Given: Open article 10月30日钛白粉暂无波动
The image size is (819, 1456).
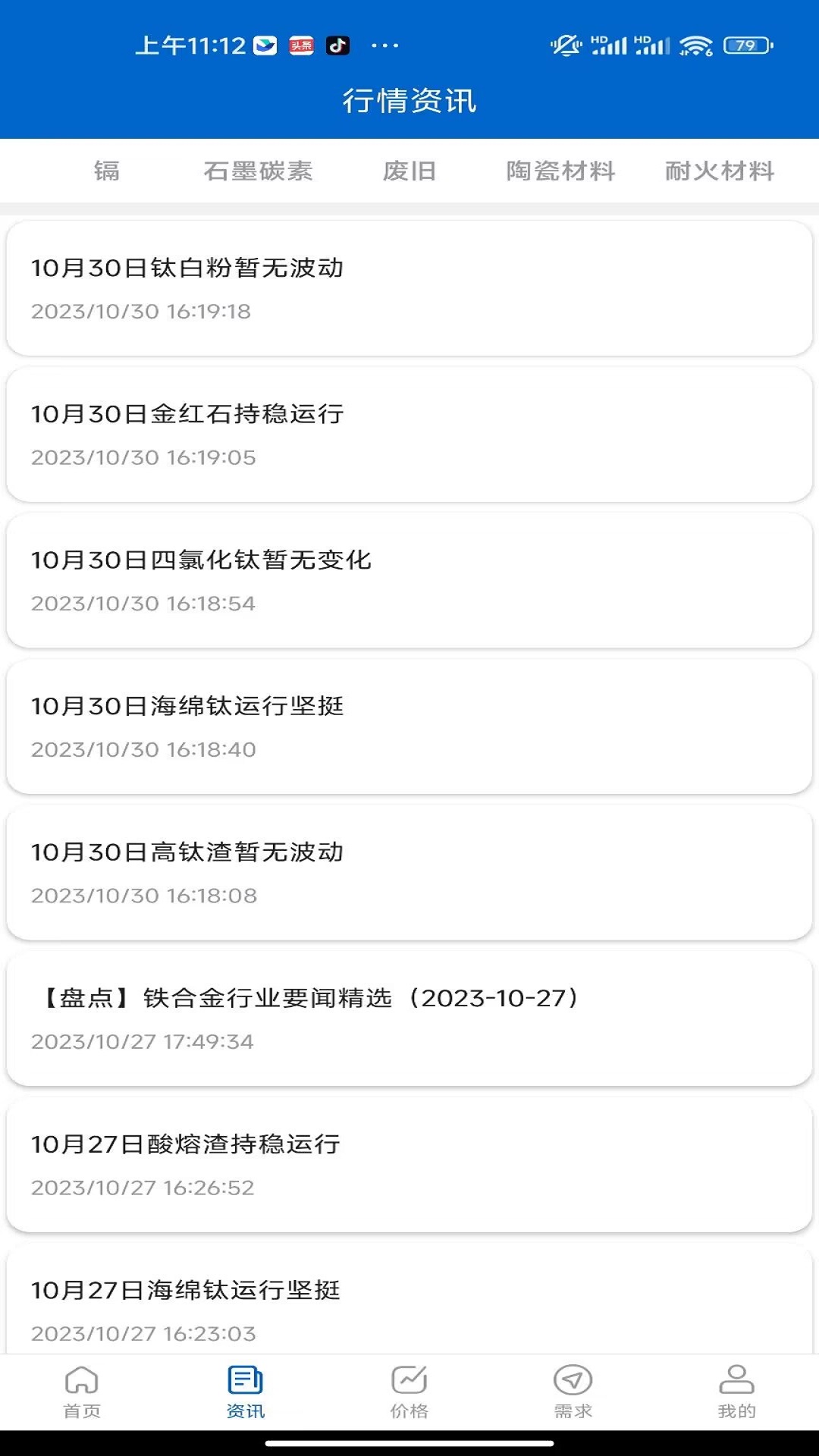Looking at the screenshot, I should (x=409, y=288).
